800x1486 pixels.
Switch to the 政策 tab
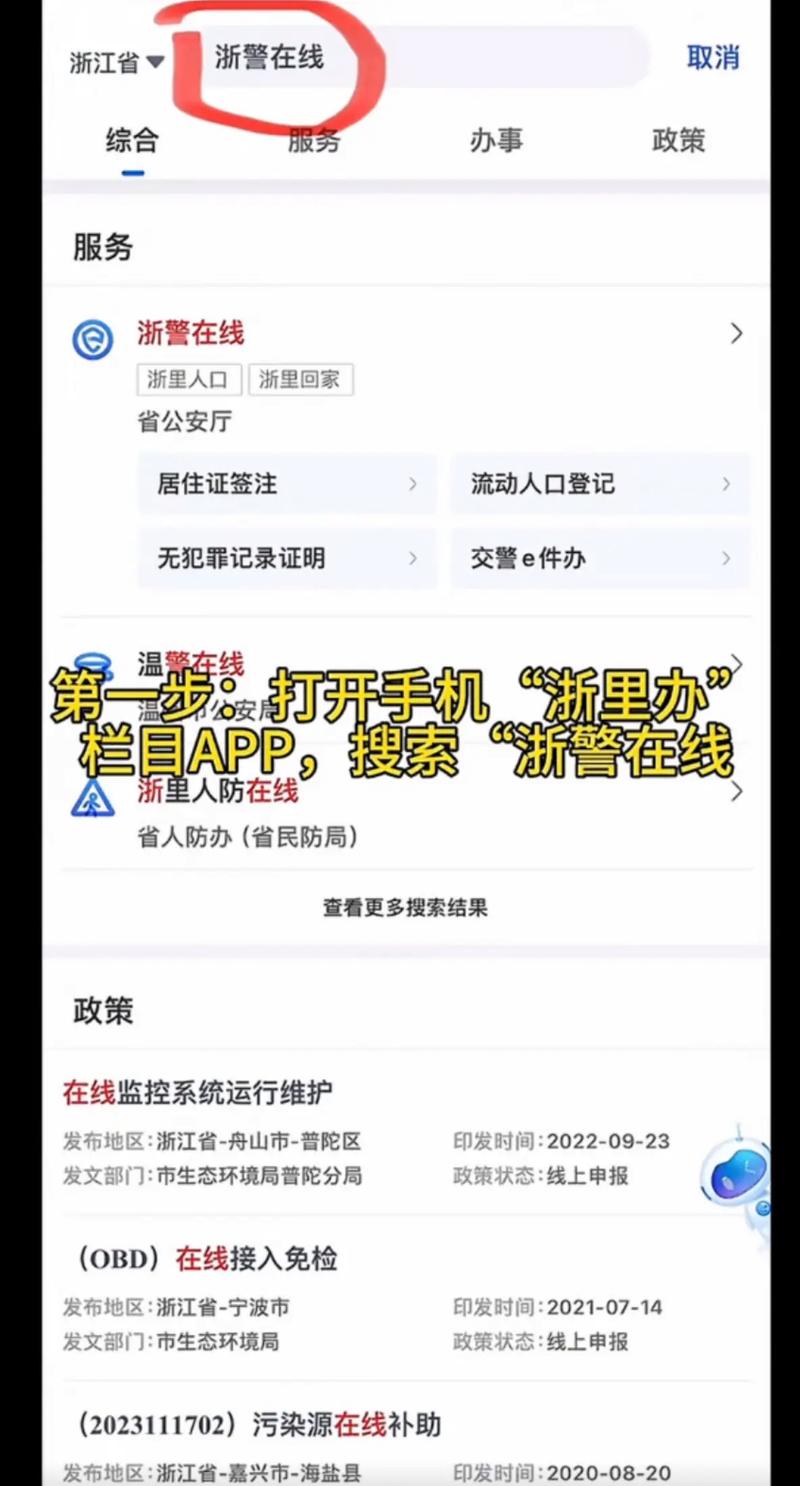(678, 140)
